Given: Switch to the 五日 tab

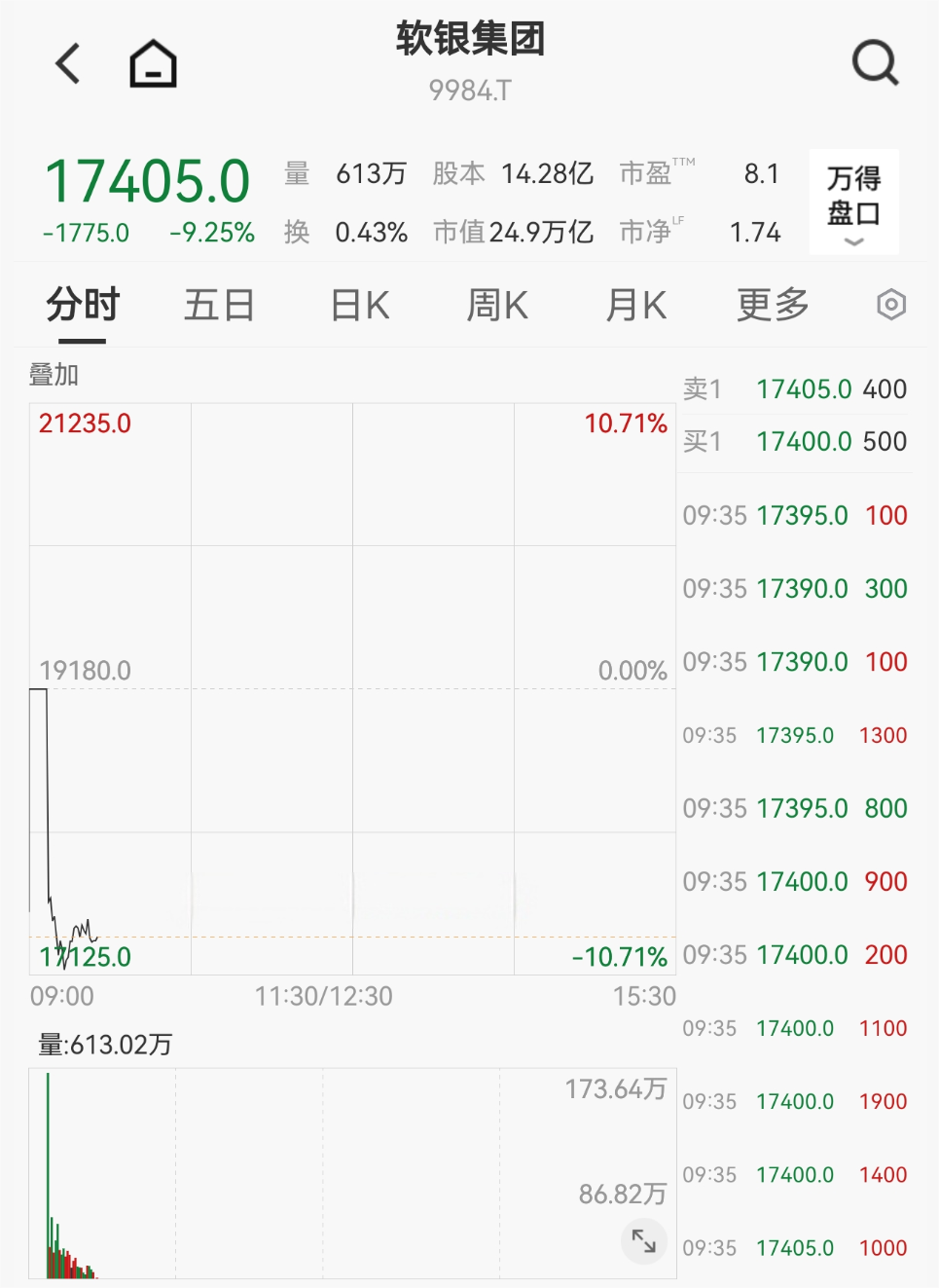Looking at the screenshot, I should (x=219, y=305).
